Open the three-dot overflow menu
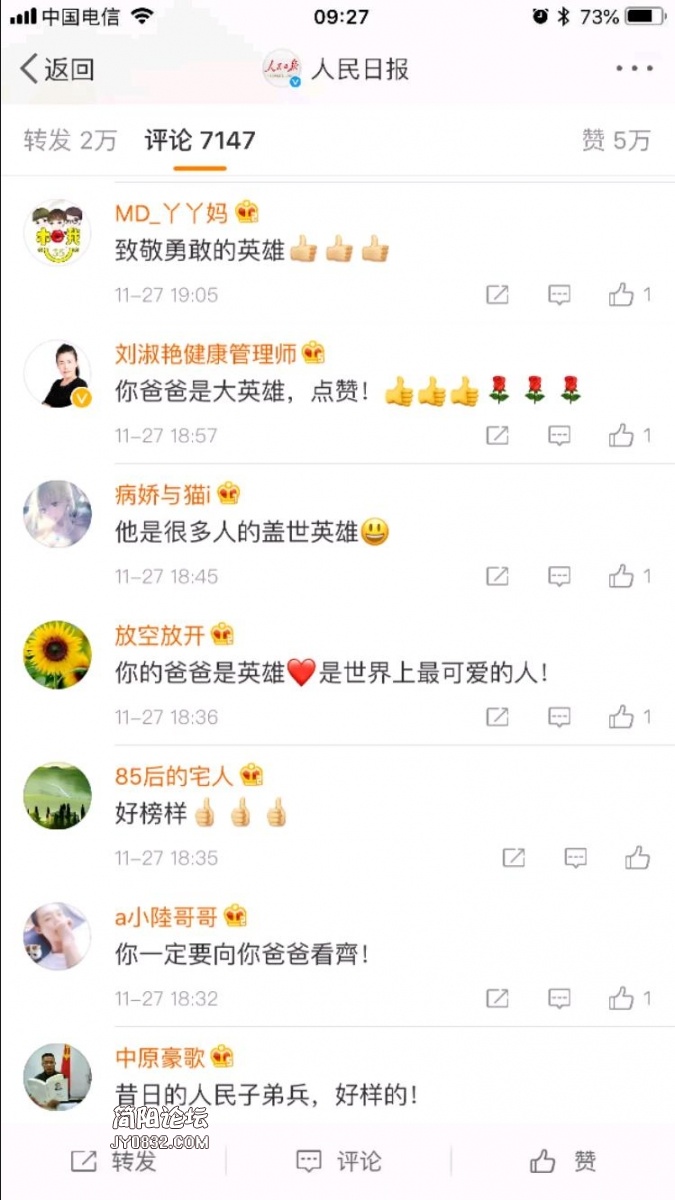The height and width of the screenshot is (1200, 675). click(634, 69)
